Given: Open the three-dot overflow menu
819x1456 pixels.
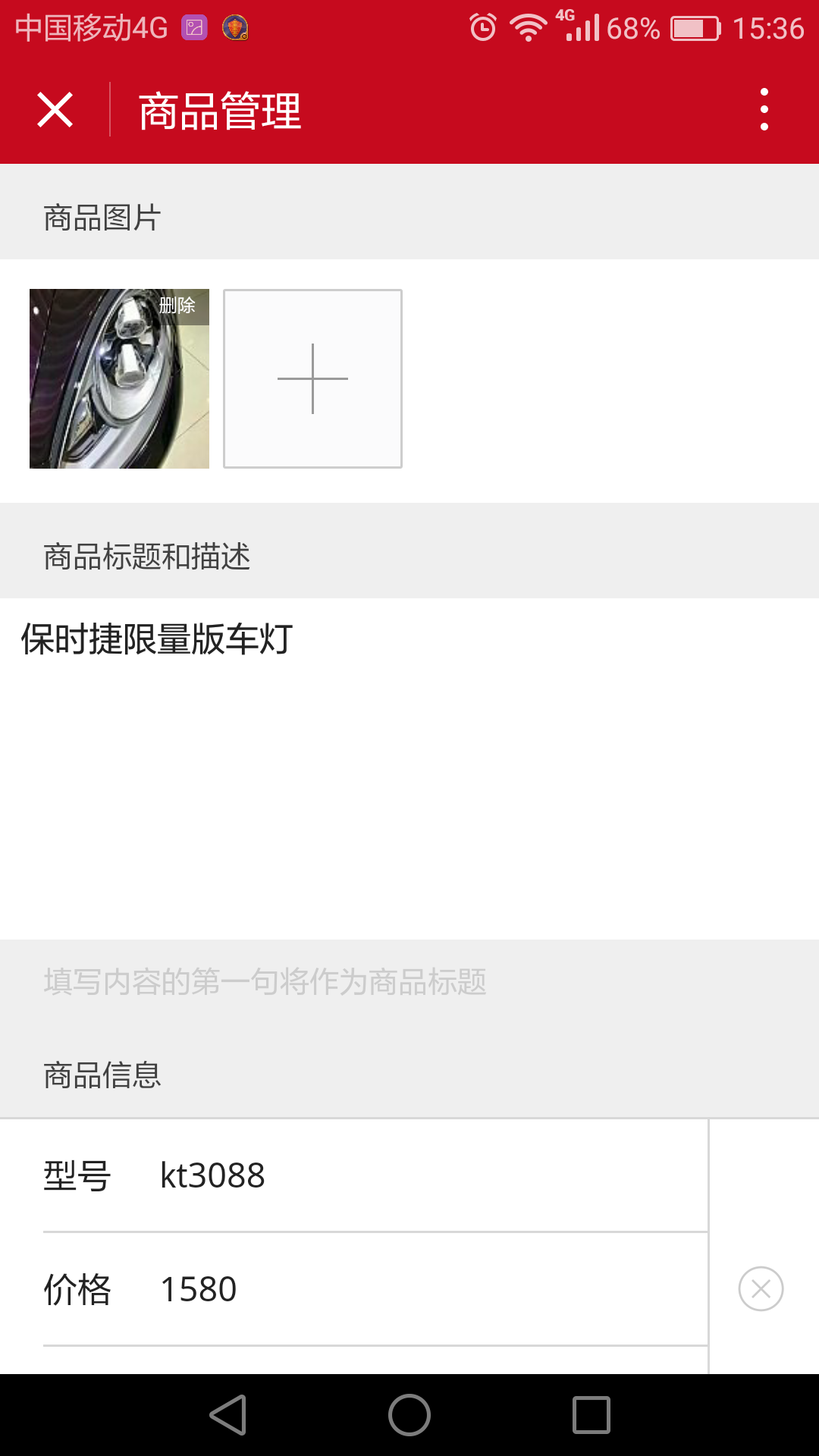Looking at the screenshot, I should click(x=764, y=110).
